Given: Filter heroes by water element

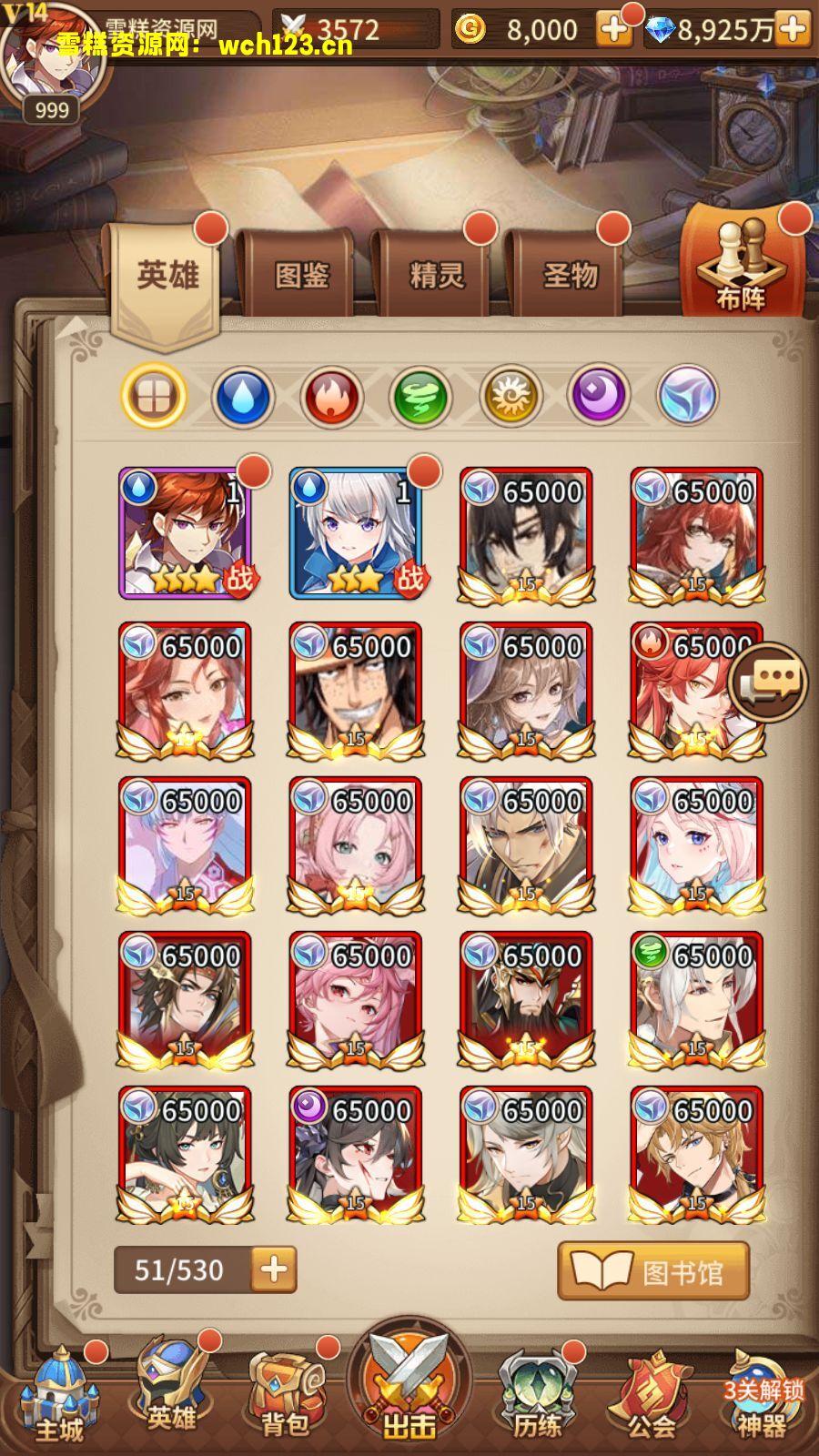Looking at the screenshot, I should point(243,396).
